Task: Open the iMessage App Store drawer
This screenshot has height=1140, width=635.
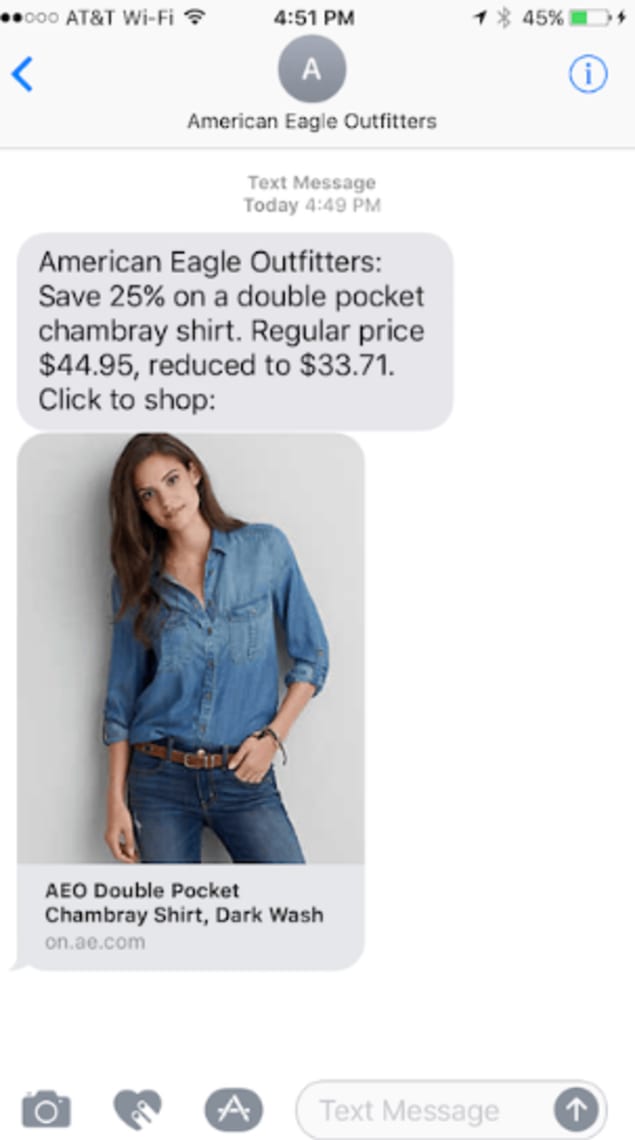Action: coord(233,1109)
